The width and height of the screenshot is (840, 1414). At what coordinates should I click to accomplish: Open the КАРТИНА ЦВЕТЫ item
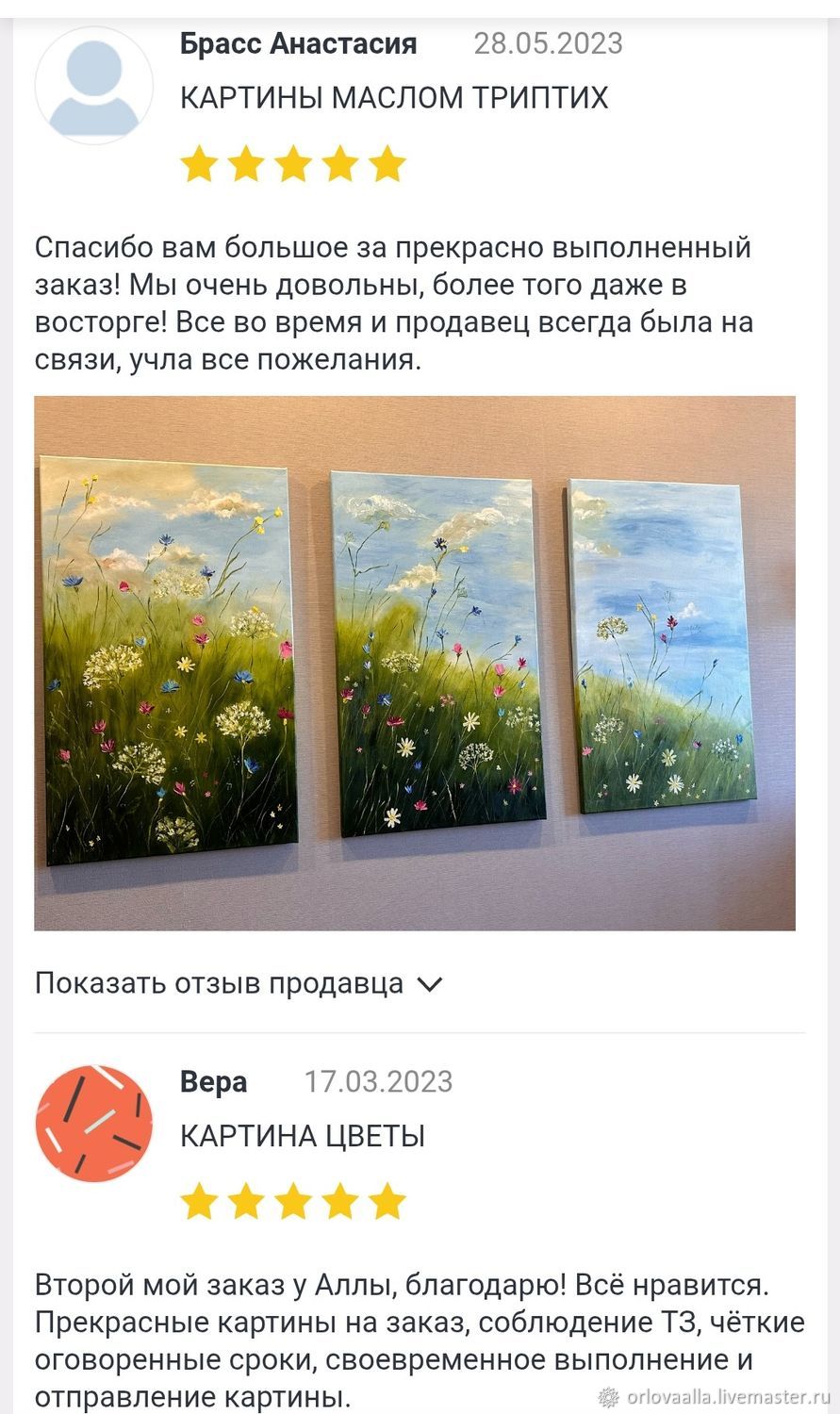[303, 1136]
